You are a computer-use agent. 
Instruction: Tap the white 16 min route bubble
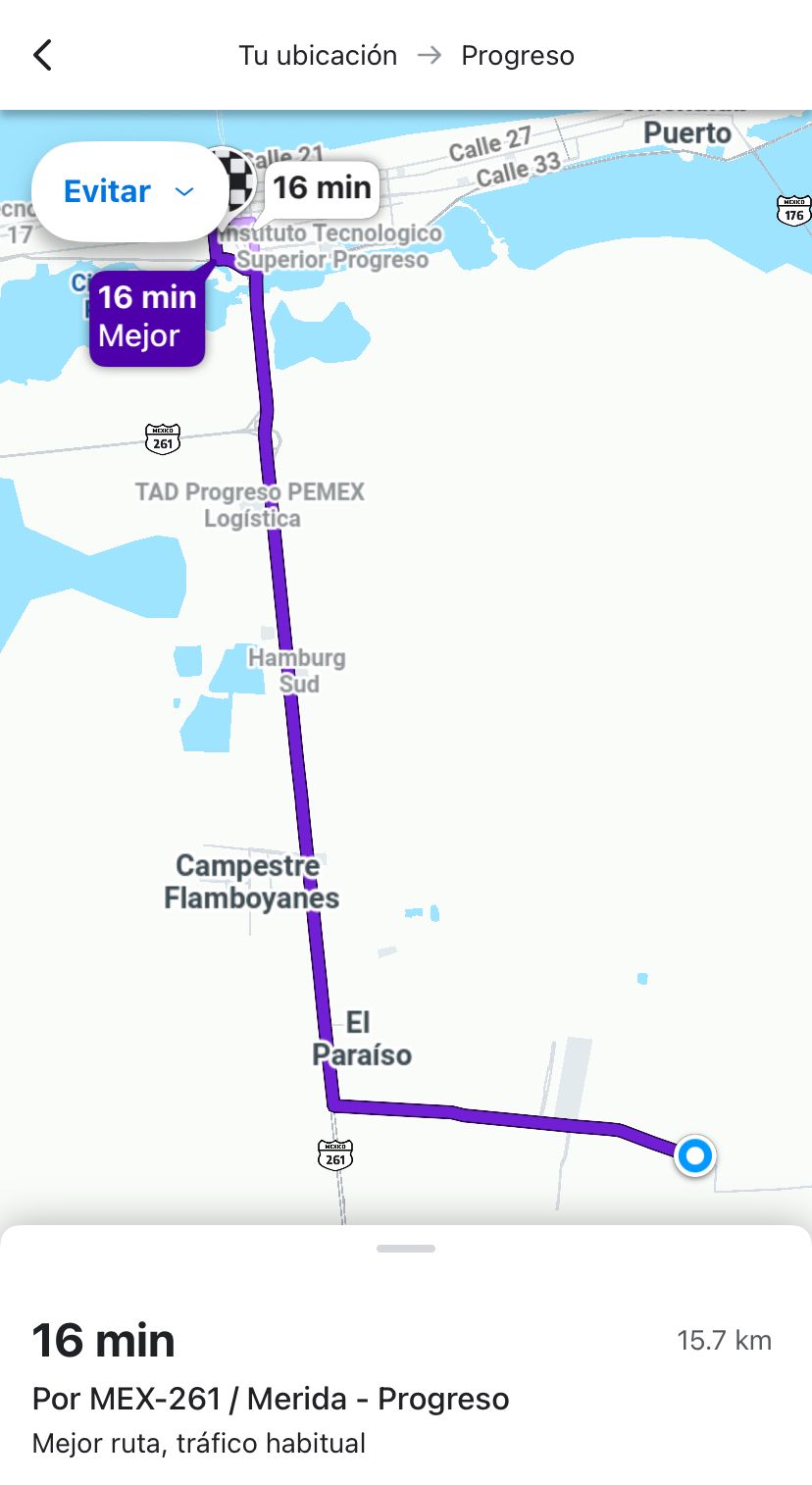pyautogui.click(x=322, y=187)
